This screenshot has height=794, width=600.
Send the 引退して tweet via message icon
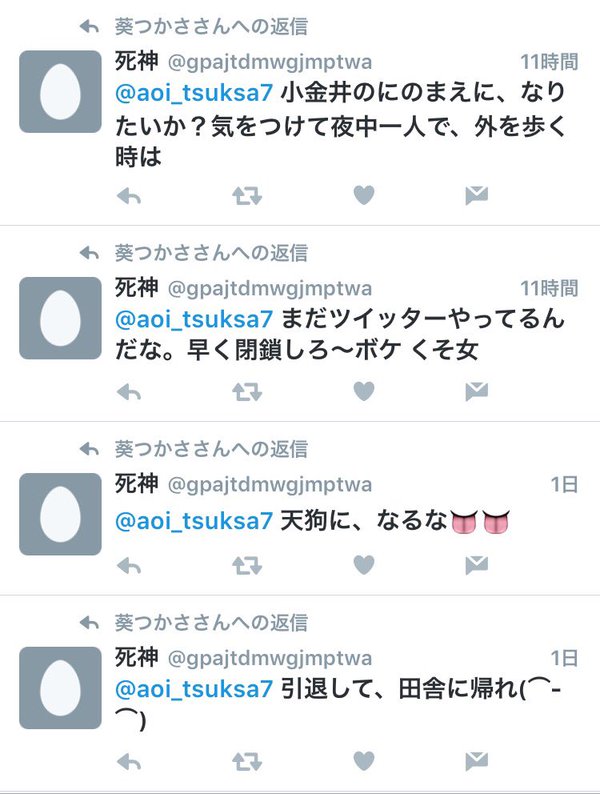(476, 763)
